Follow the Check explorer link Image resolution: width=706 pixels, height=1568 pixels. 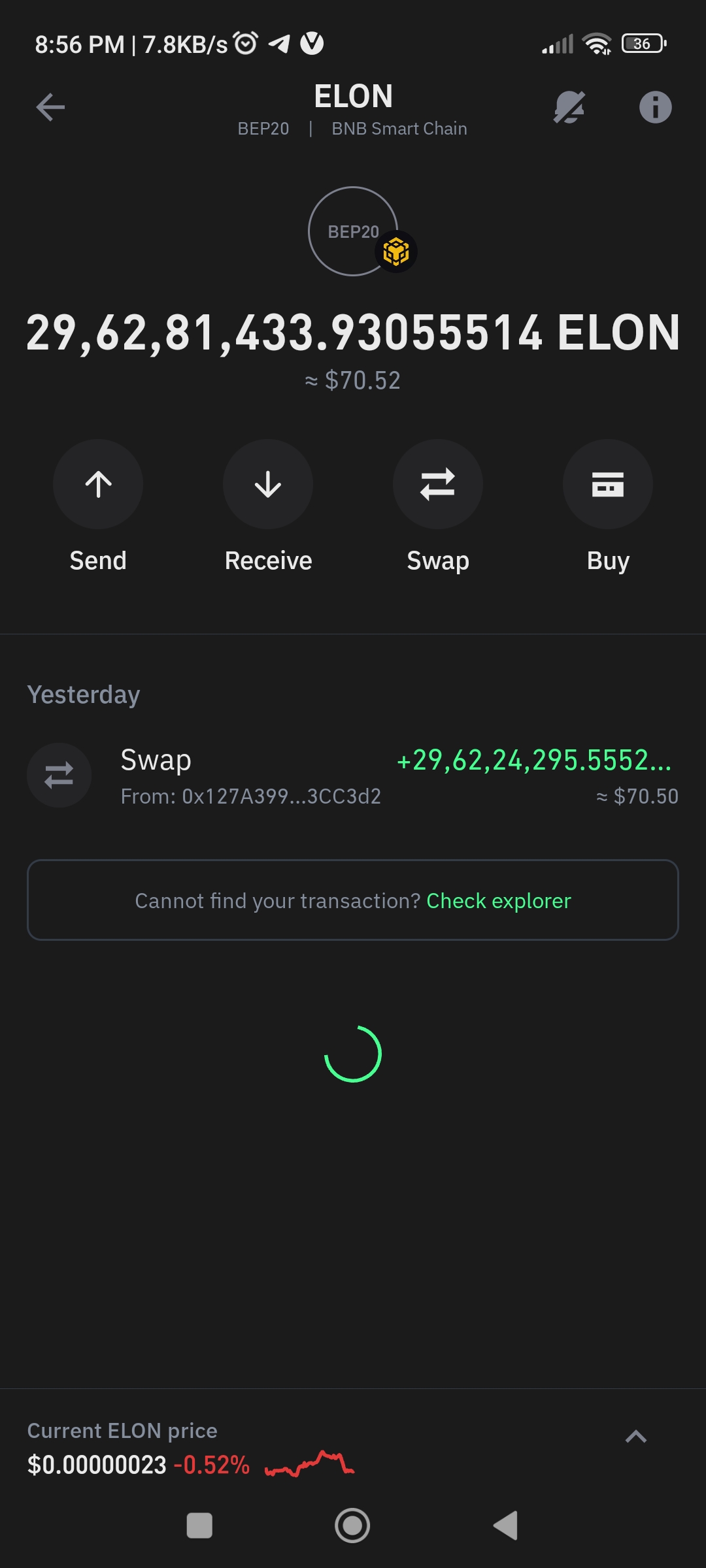click(x=499, y=901)
